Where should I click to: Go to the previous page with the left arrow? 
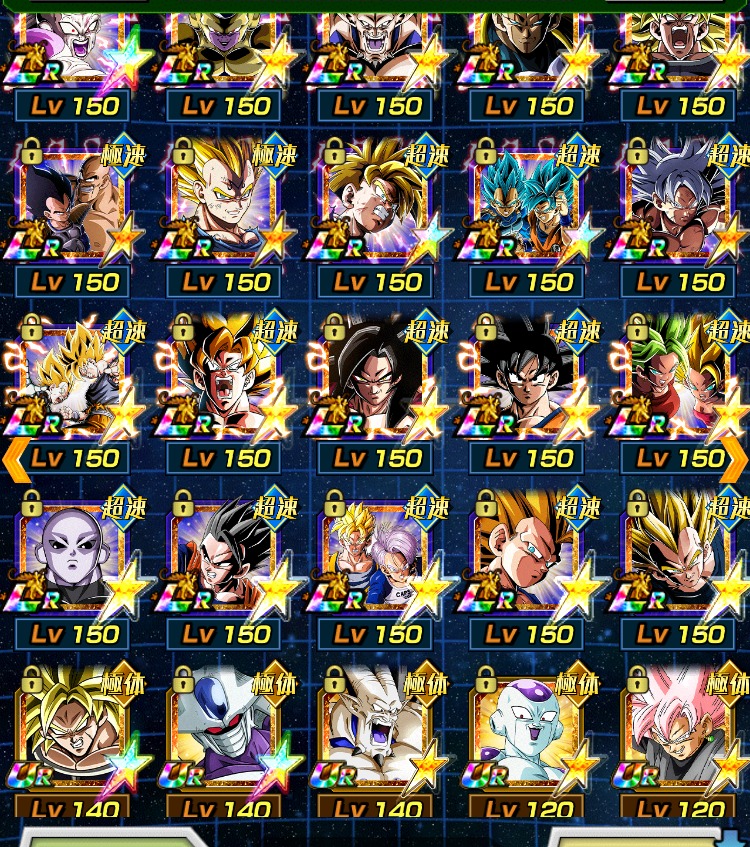tap(15, 460)
